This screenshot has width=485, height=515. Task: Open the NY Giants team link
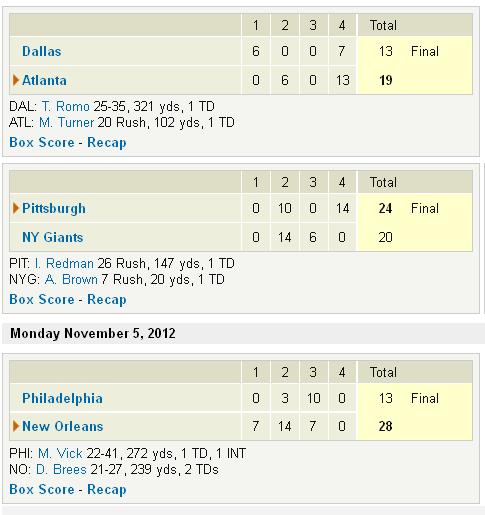pos(53,237)
